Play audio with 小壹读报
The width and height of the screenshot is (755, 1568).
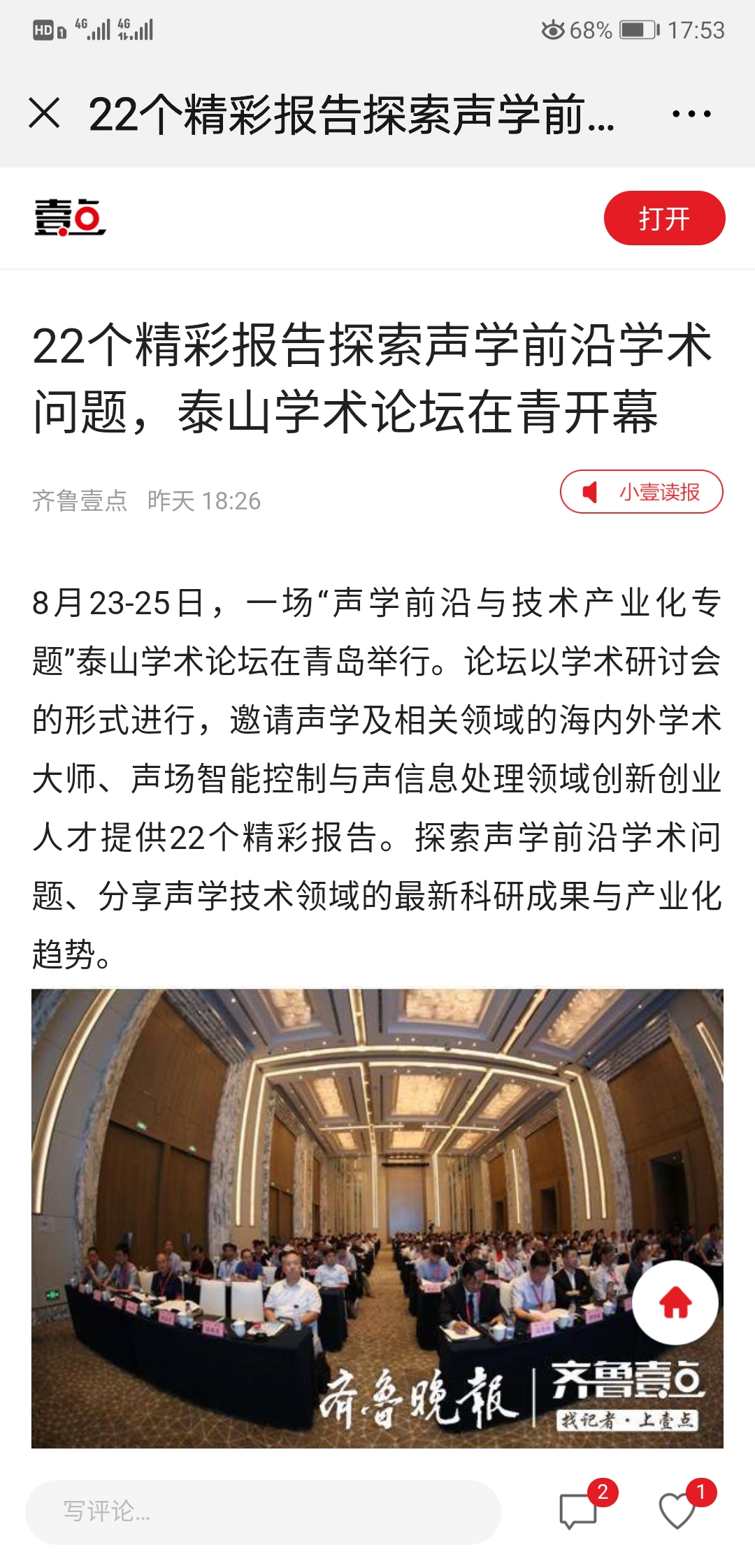tap(641, 492)
